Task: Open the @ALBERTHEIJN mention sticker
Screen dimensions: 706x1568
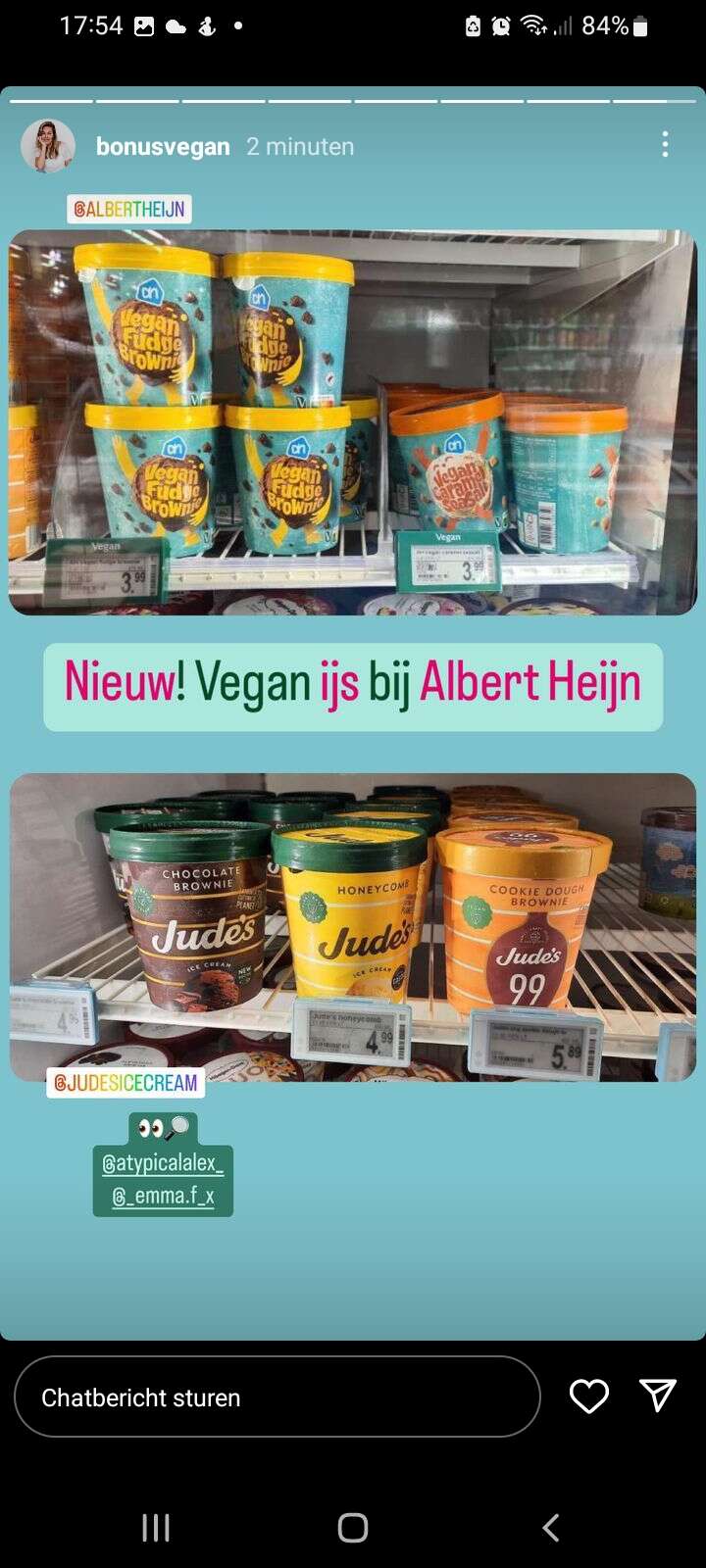Action: pyautogui.click(x=129, y=209)
